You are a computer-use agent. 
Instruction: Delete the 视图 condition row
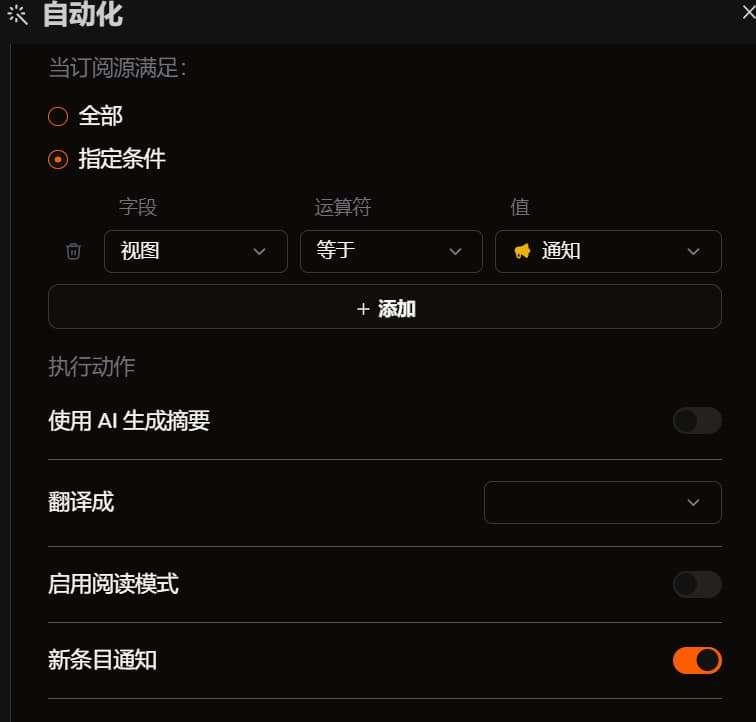click(73, 252)
